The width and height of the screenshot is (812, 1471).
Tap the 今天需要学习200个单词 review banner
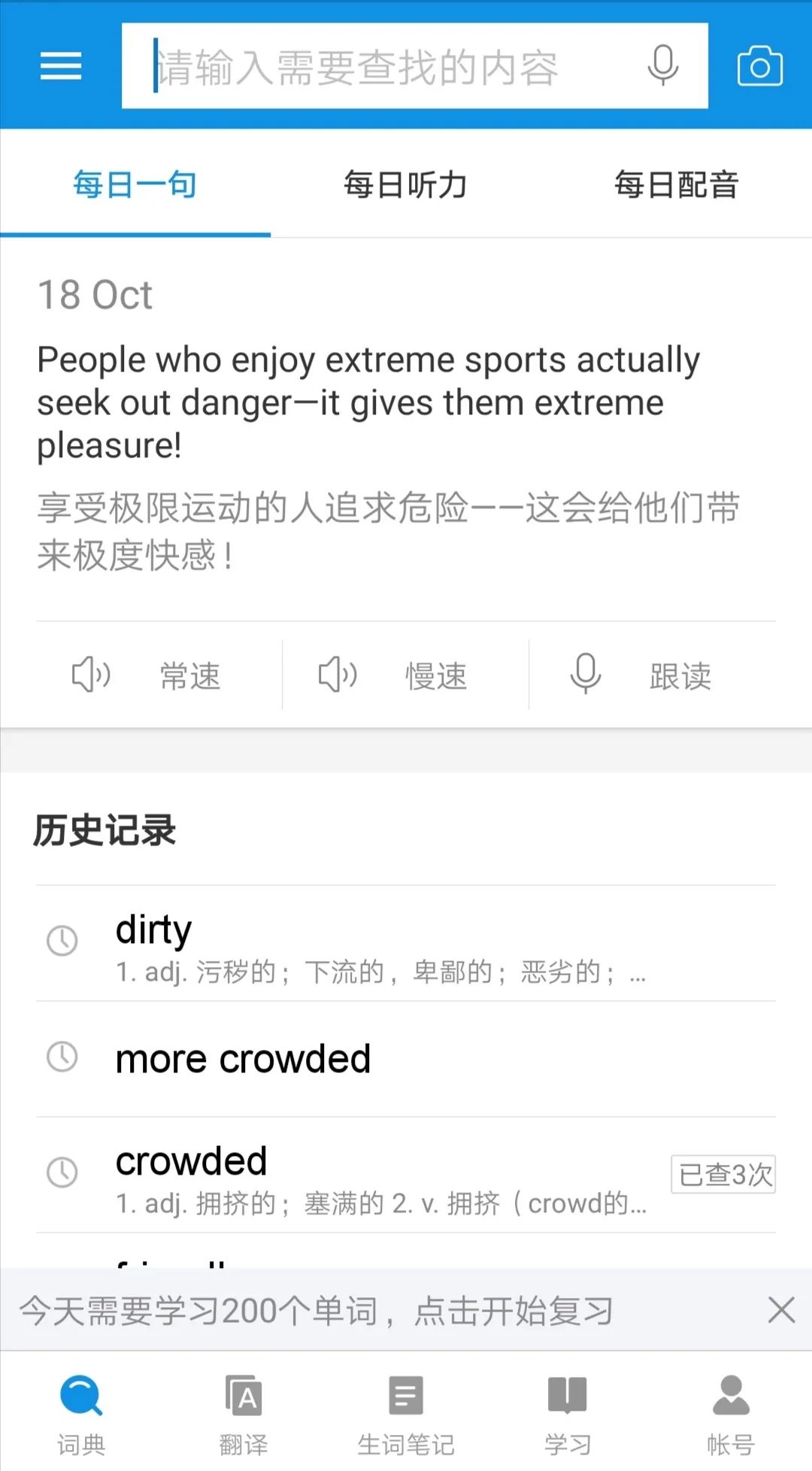point(316,1311)
